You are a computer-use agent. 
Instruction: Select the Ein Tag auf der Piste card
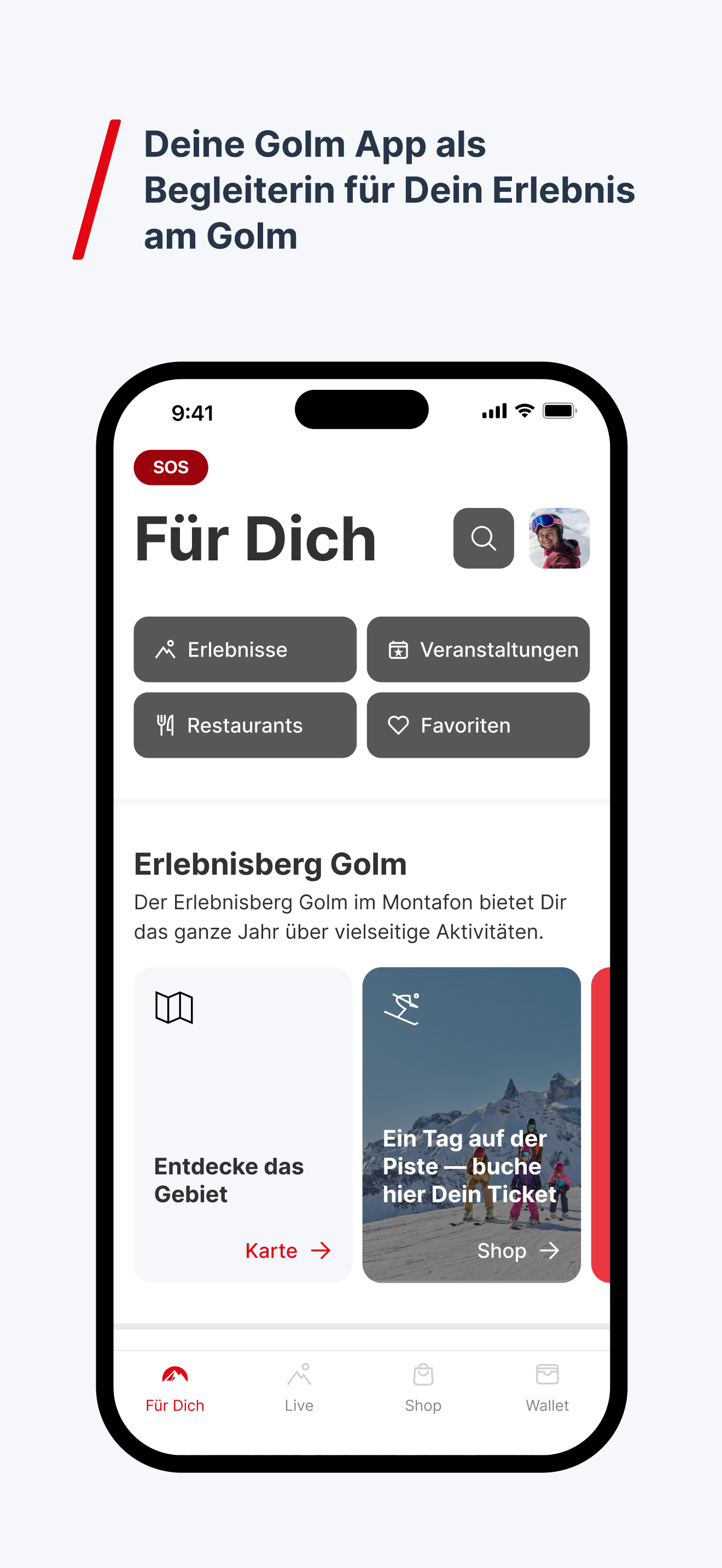pos(471,1126)
